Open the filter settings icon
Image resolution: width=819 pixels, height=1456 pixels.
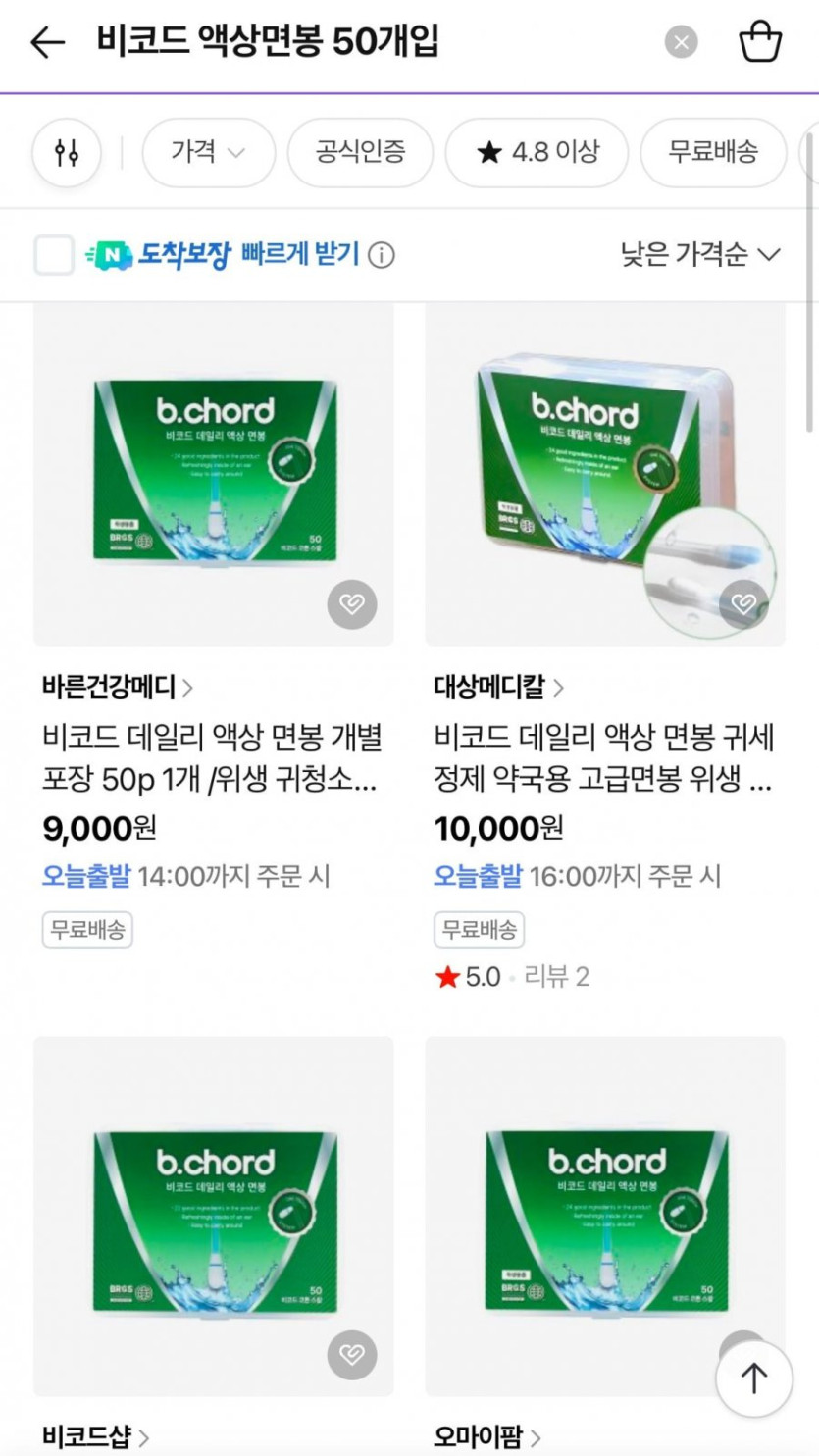coord(67,153)
